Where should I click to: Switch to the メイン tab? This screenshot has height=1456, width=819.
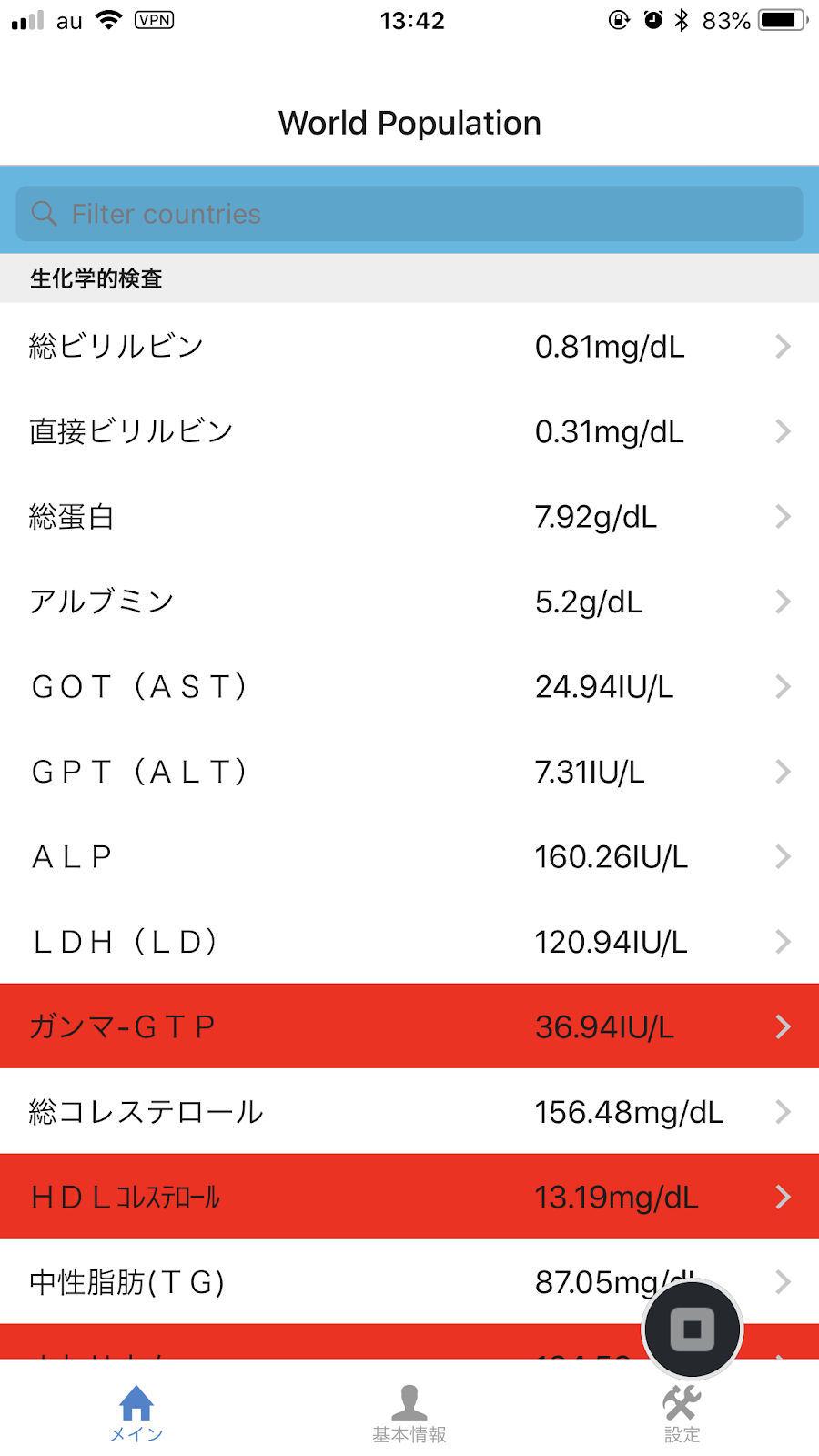(136, 1414)
